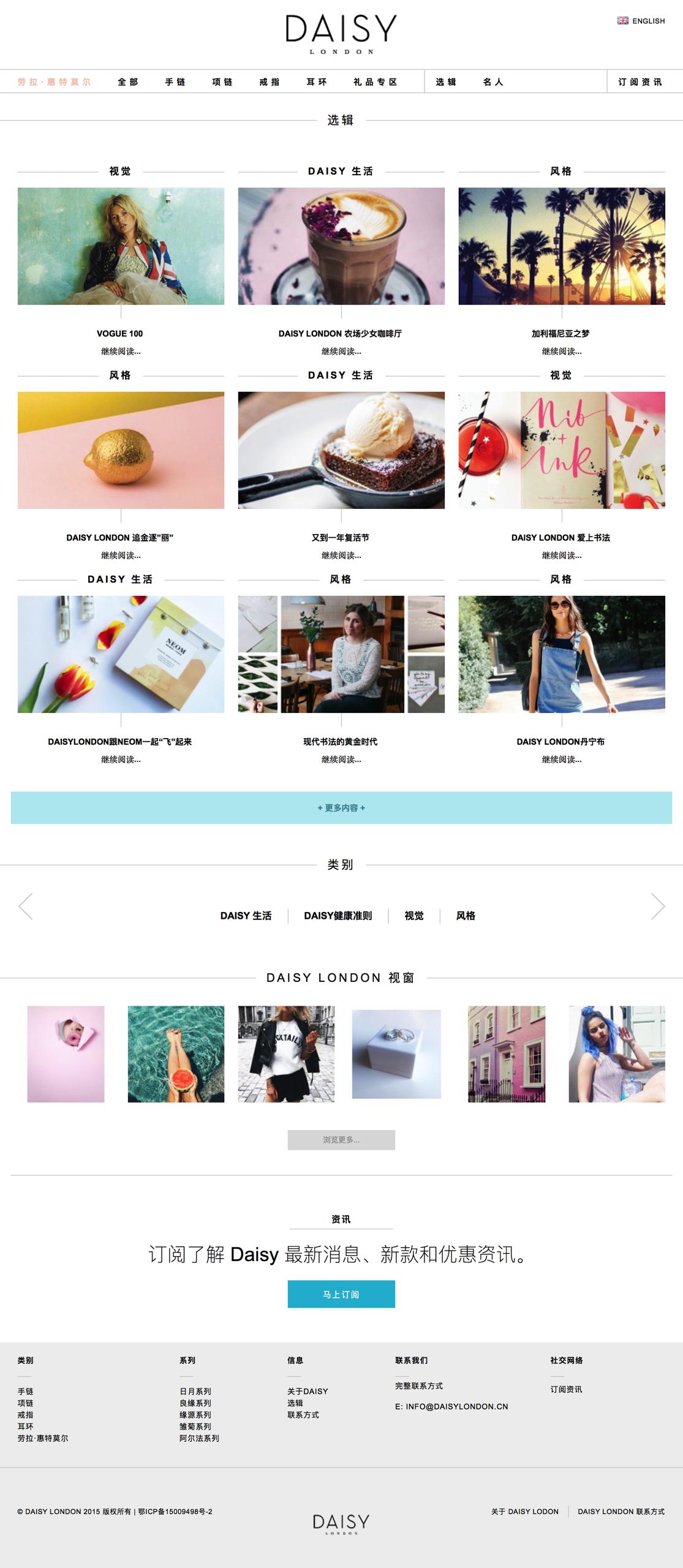The image size is (683, 1568).
Task: Show previous categories with left arrow
Action: click(x=25, y=907)
